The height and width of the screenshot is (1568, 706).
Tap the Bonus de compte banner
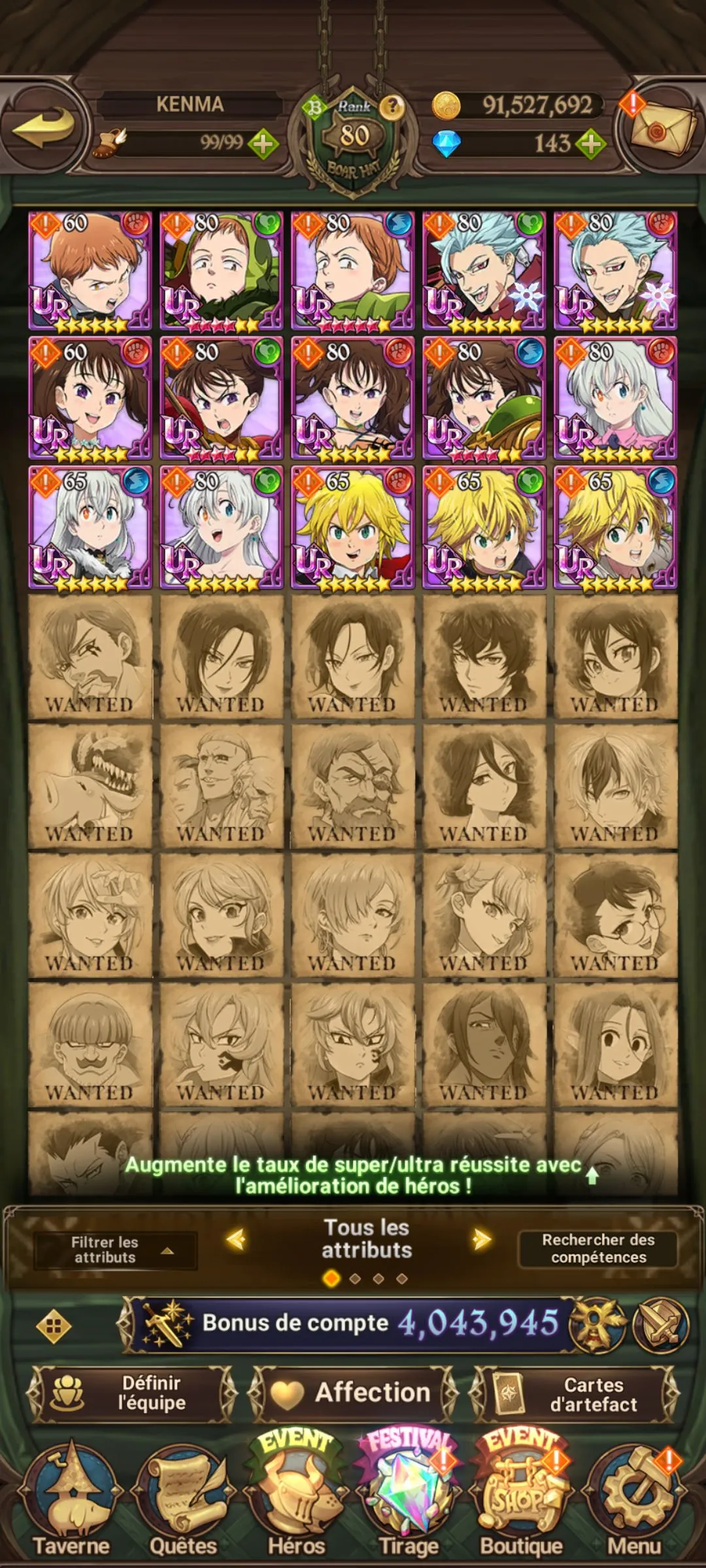click(346, 1323)
